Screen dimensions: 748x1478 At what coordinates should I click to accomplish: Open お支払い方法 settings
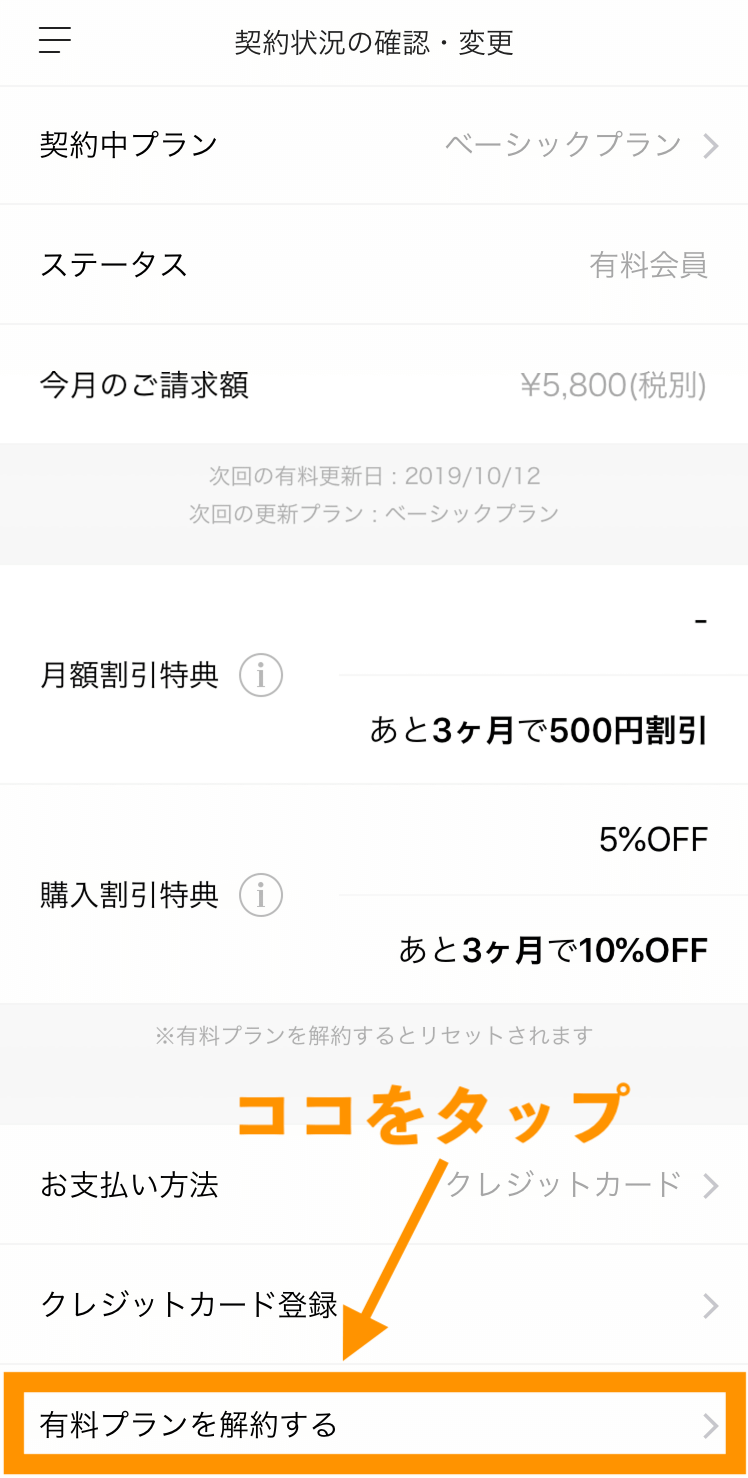374,1185
